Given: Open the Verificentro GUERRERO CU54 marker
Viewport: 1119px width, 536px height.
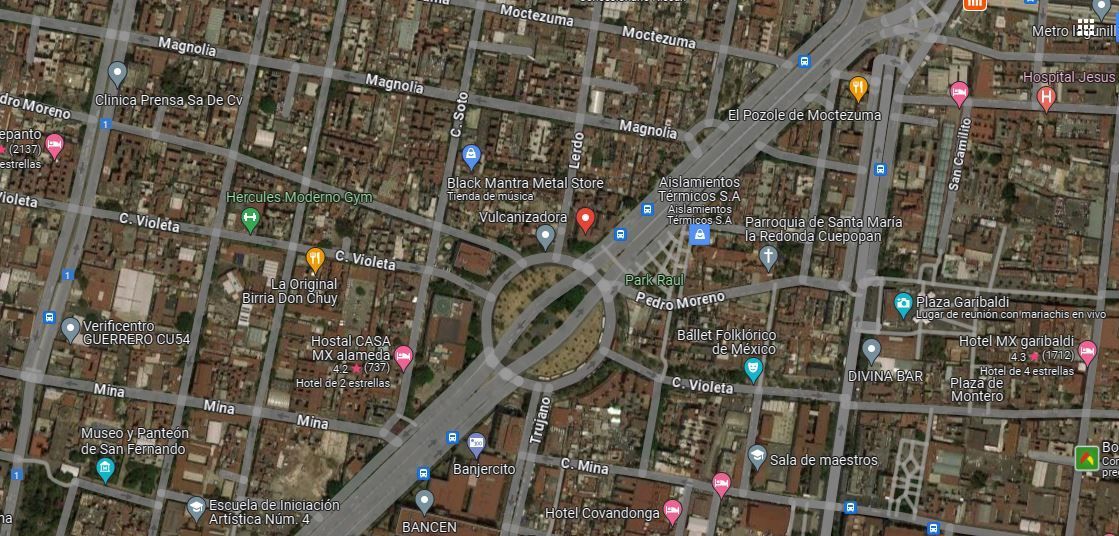Looking at the screenshot, I should pyautogui.click(x=71, y=330).
